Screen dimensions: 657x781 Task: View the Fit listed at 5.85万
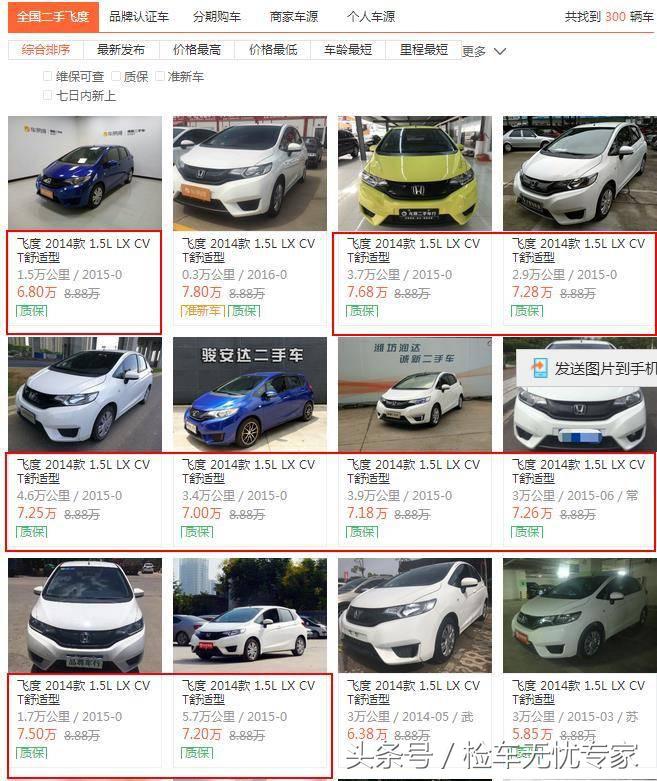point(579,615)
